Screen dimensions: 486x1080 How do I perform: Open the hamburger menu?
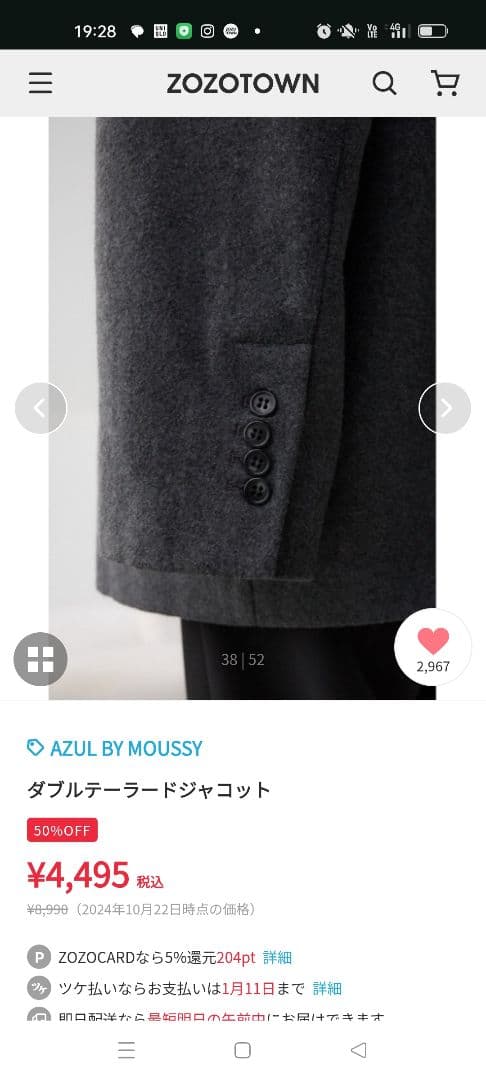pos(41,83)
